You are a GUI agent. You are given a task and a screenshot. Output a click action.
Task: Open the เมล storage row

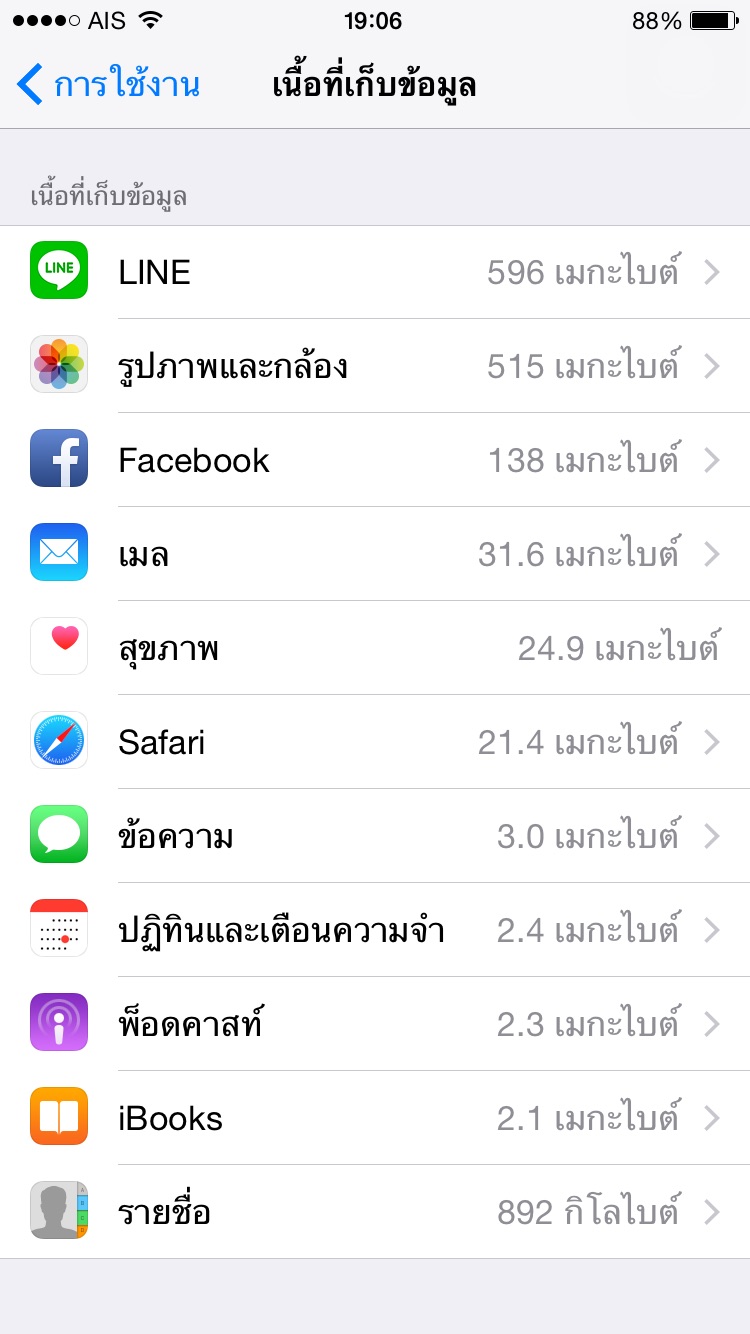(x=375, y=554)
